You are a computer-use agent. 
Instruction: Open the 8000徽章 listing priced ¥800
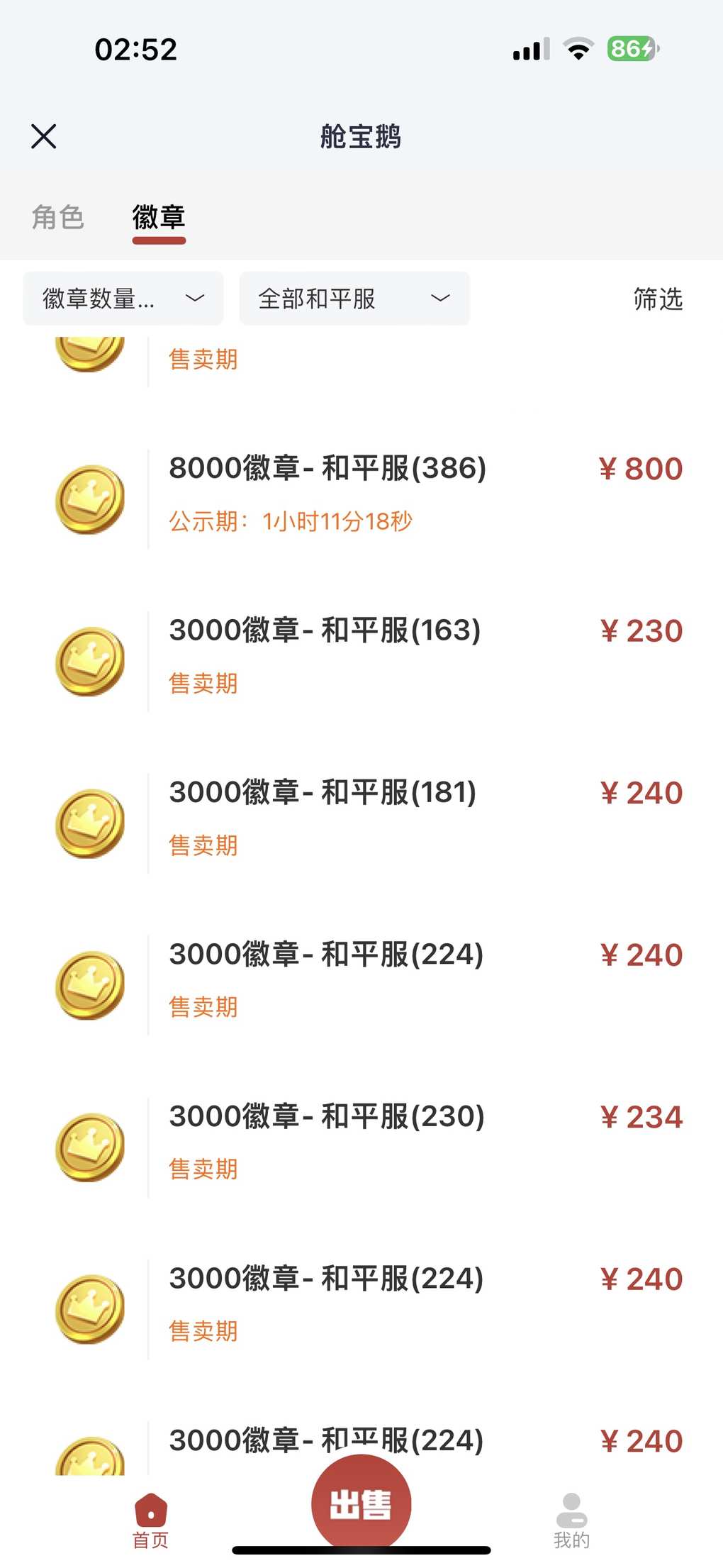coord(361,499)
